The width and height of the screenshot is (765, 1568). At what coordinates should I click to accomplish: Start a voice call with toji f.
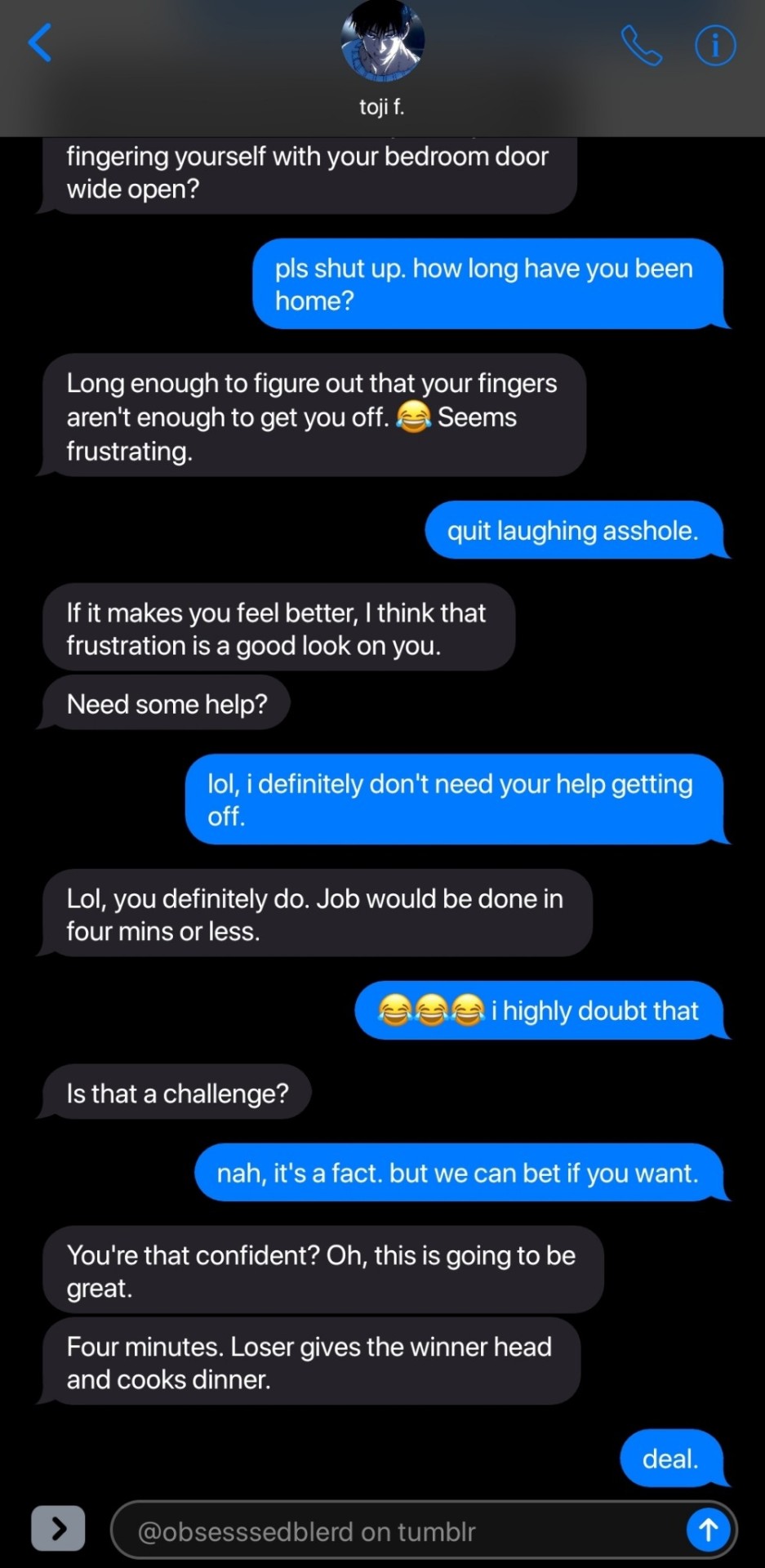coord(642,45)
